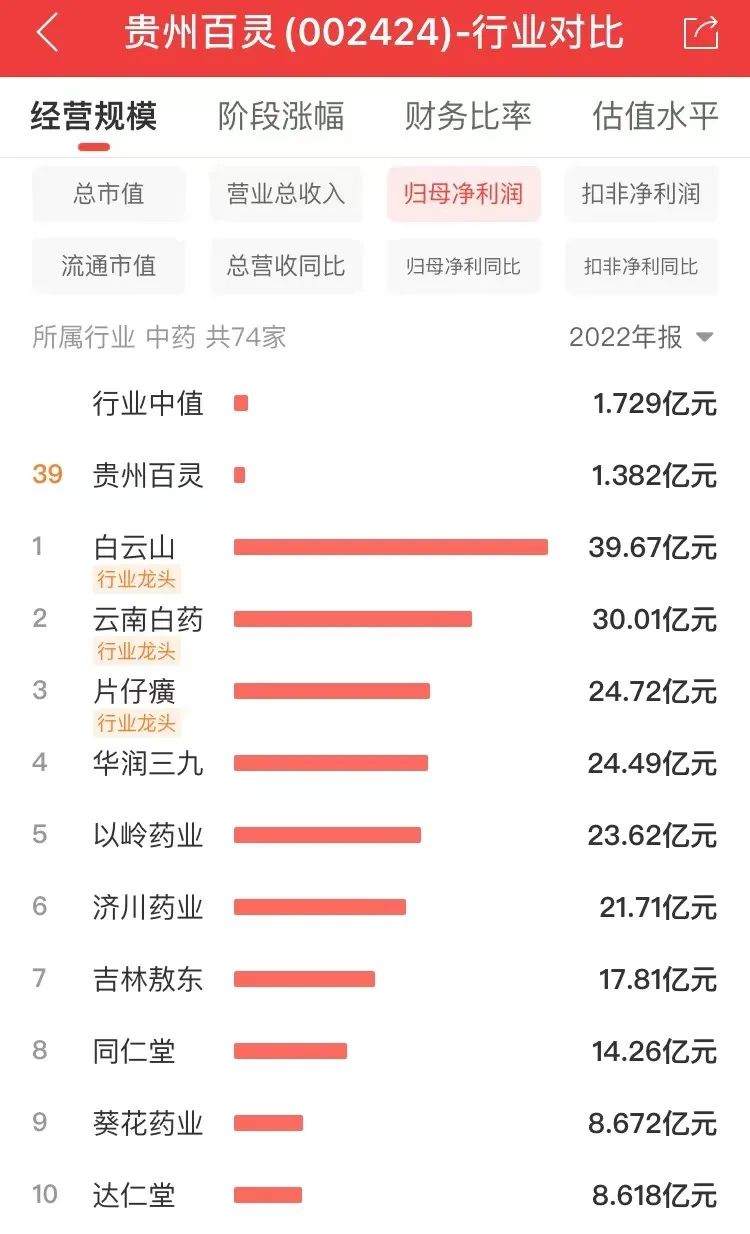Choose the 扣非净利同比 chip

click(x=641, y=266)
